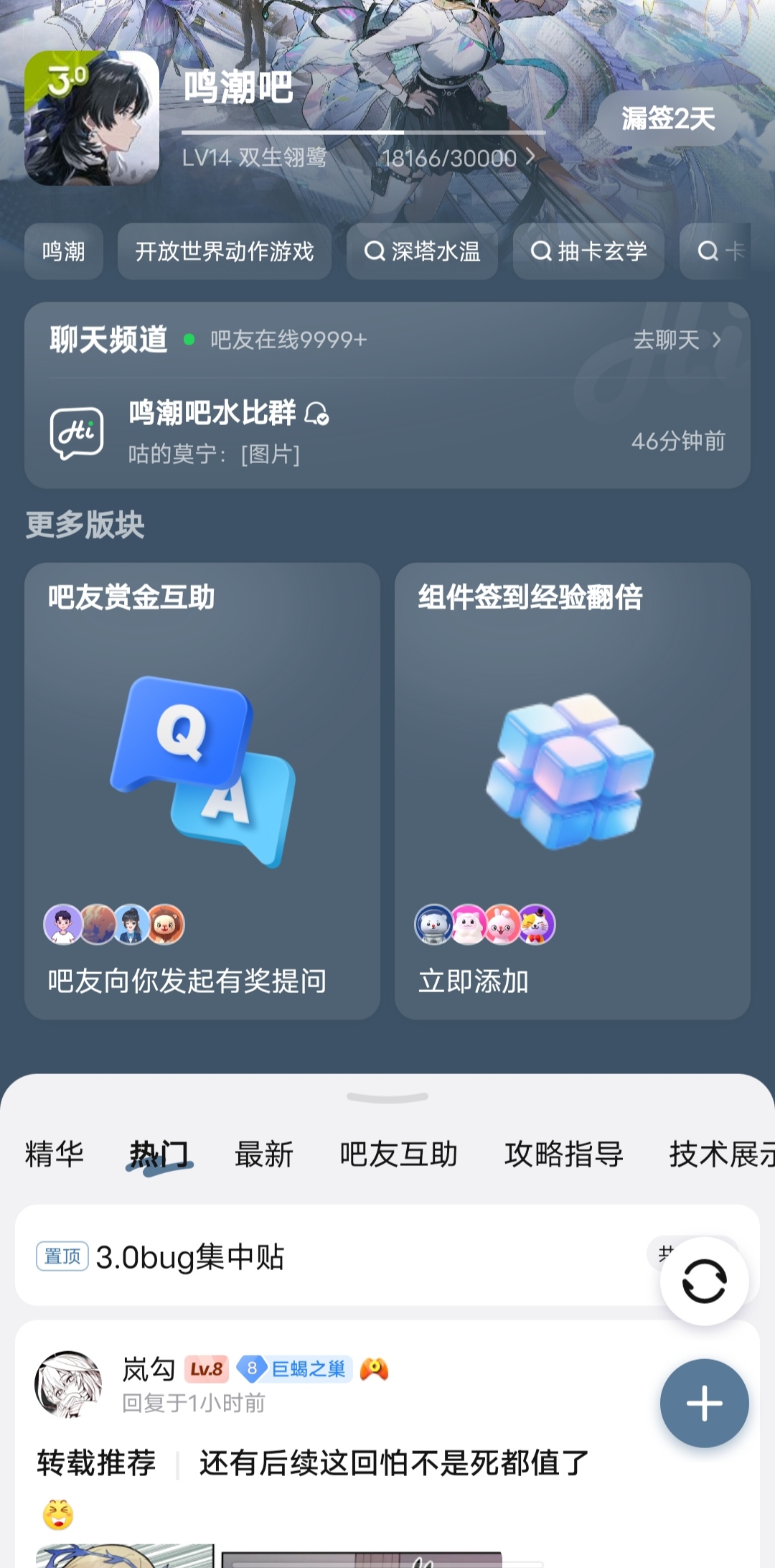Switch to the 精华 tab
Viewport: 775px width, 1568px height.
coord(55,1154)
